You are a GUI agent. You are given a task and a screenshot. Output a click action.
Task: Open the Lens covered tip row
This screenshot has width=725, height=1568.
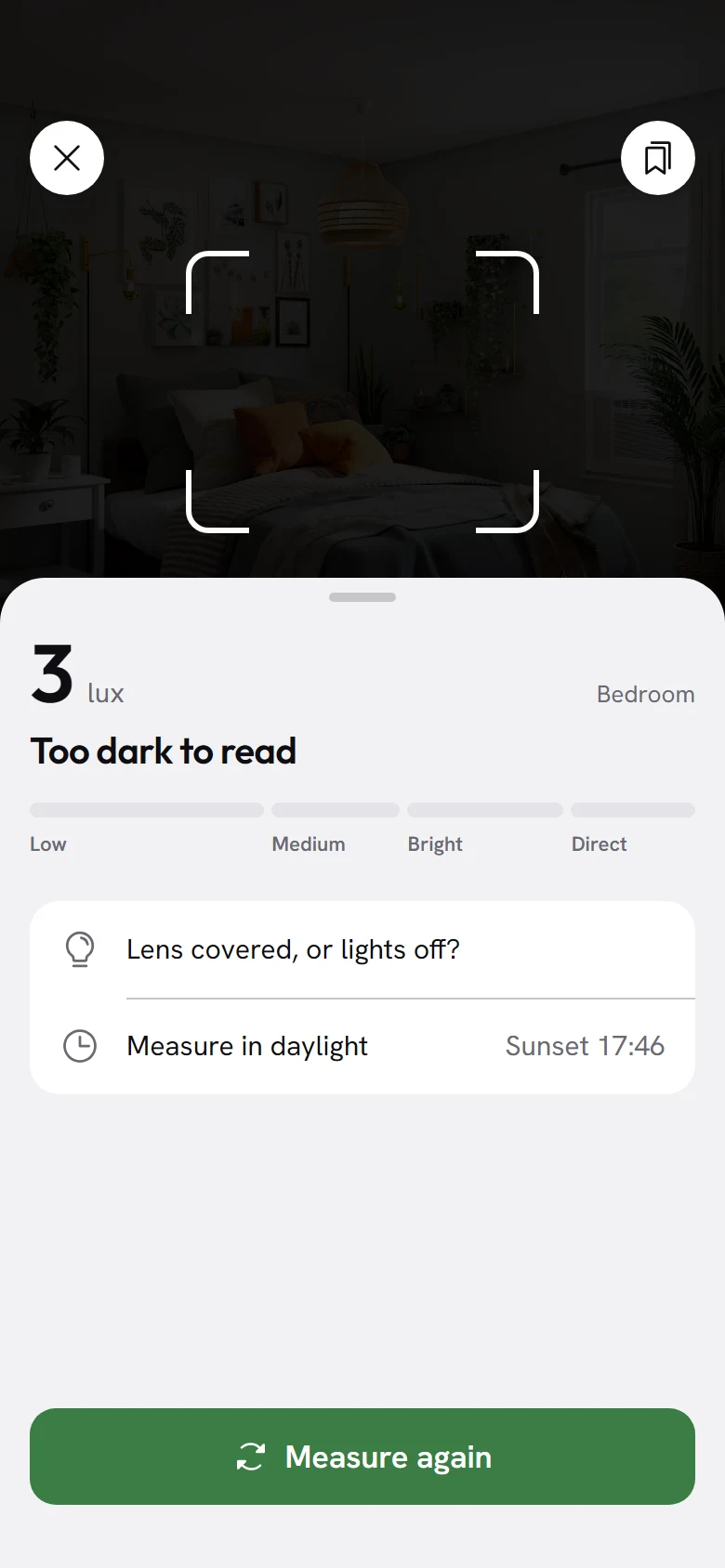pos(362,949)
